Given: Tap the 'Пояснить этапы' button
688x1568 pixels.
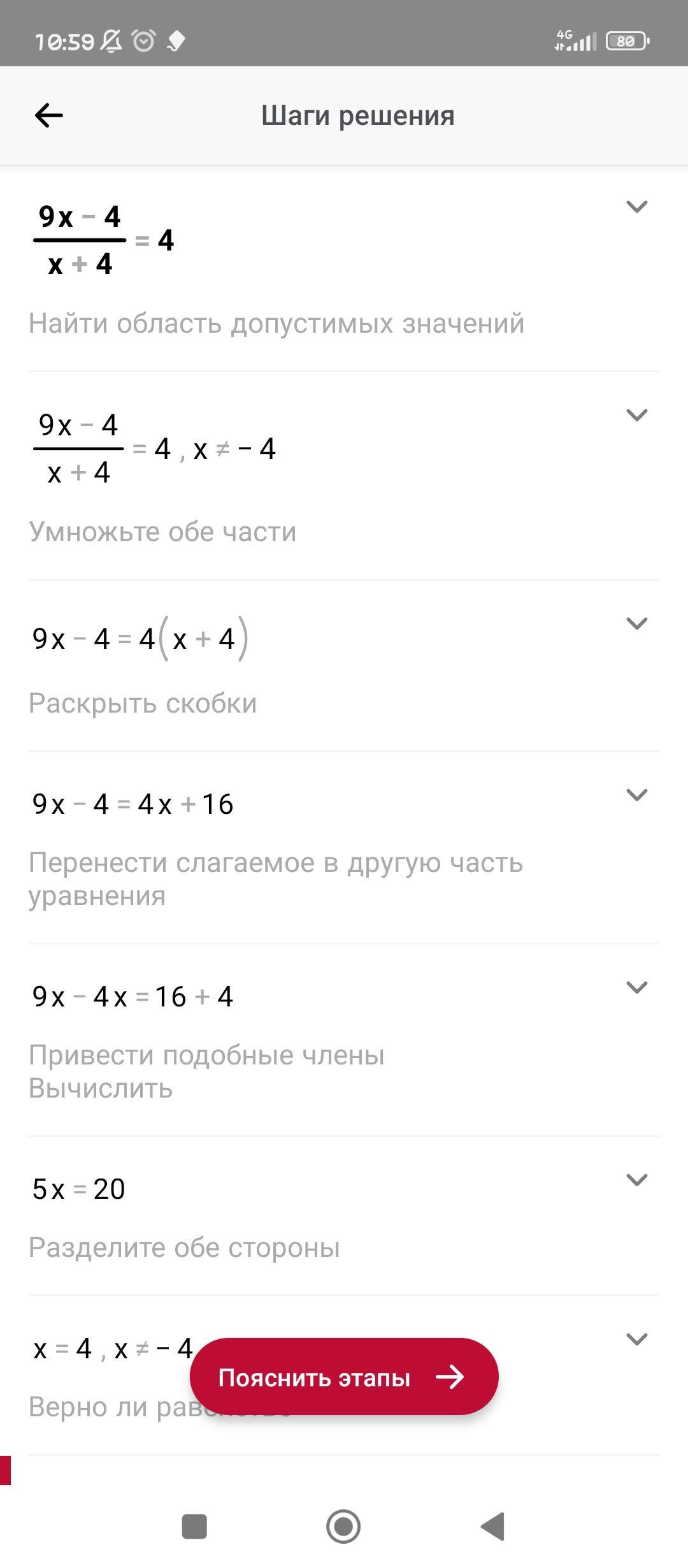Looking at the screenshot, I should pyautogui.click(x=344, y=1377).
